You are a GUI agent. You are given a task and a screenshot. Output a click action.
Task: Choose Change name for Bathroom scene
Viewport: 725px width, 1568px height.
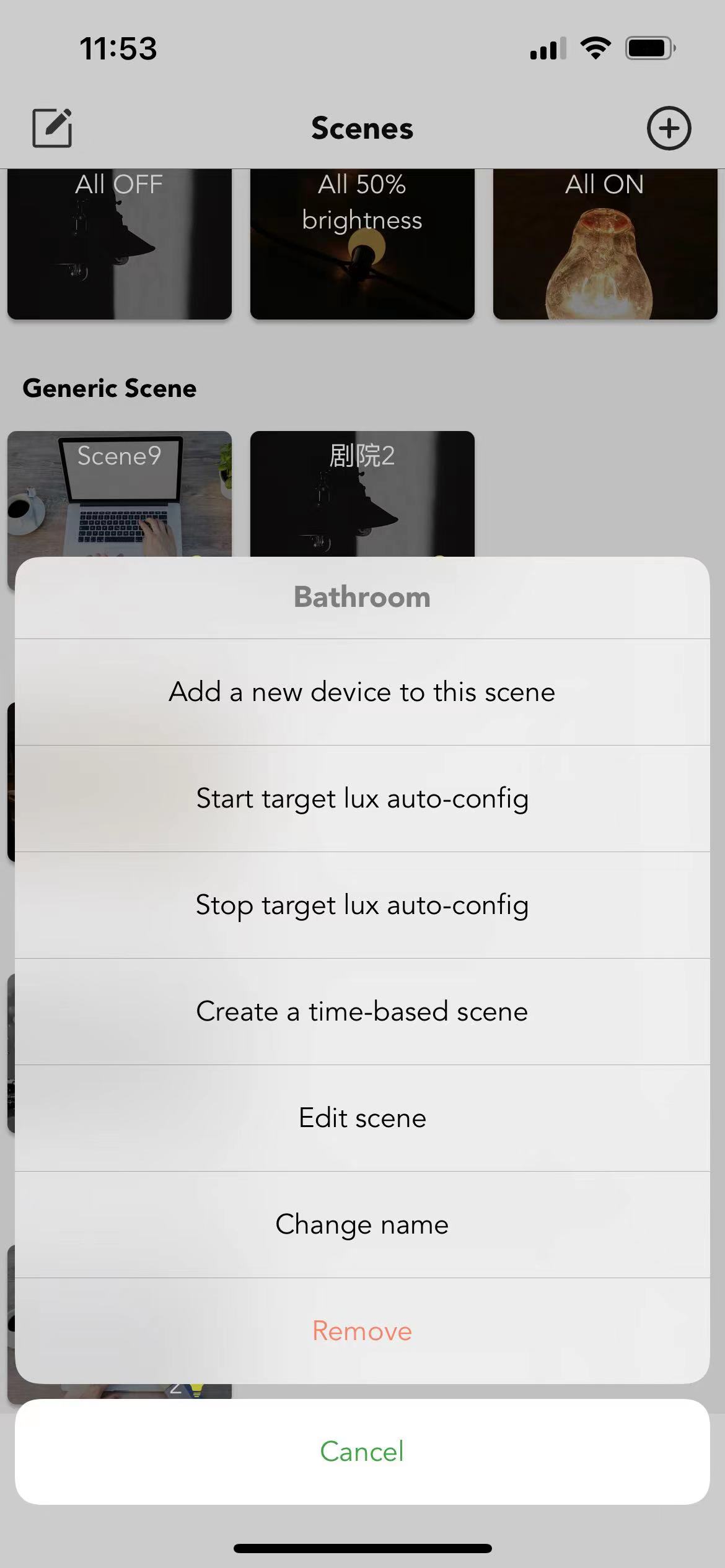(362, 1224)
